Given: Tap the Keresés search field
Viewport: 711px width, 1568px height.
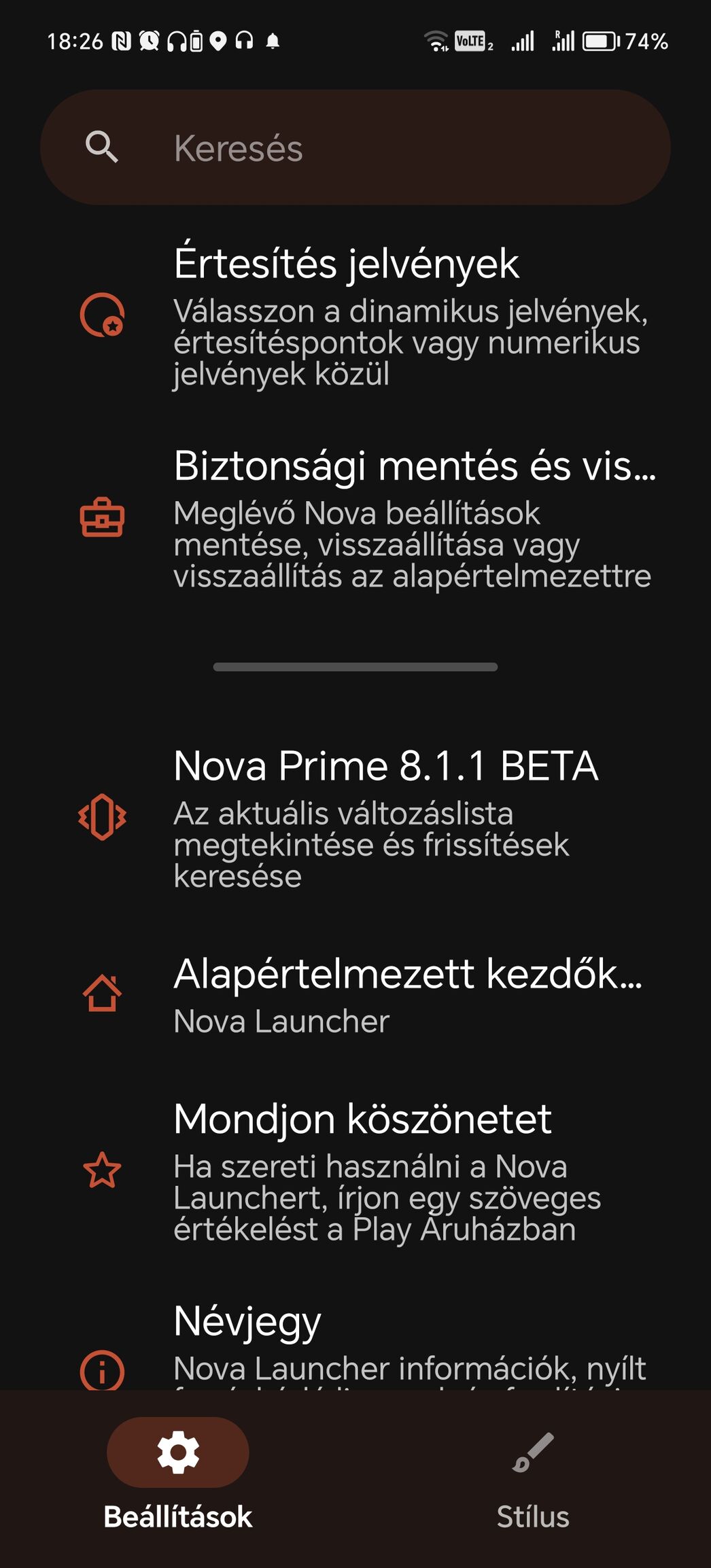Looking at the screenshot, I should (x=355, y=147).
